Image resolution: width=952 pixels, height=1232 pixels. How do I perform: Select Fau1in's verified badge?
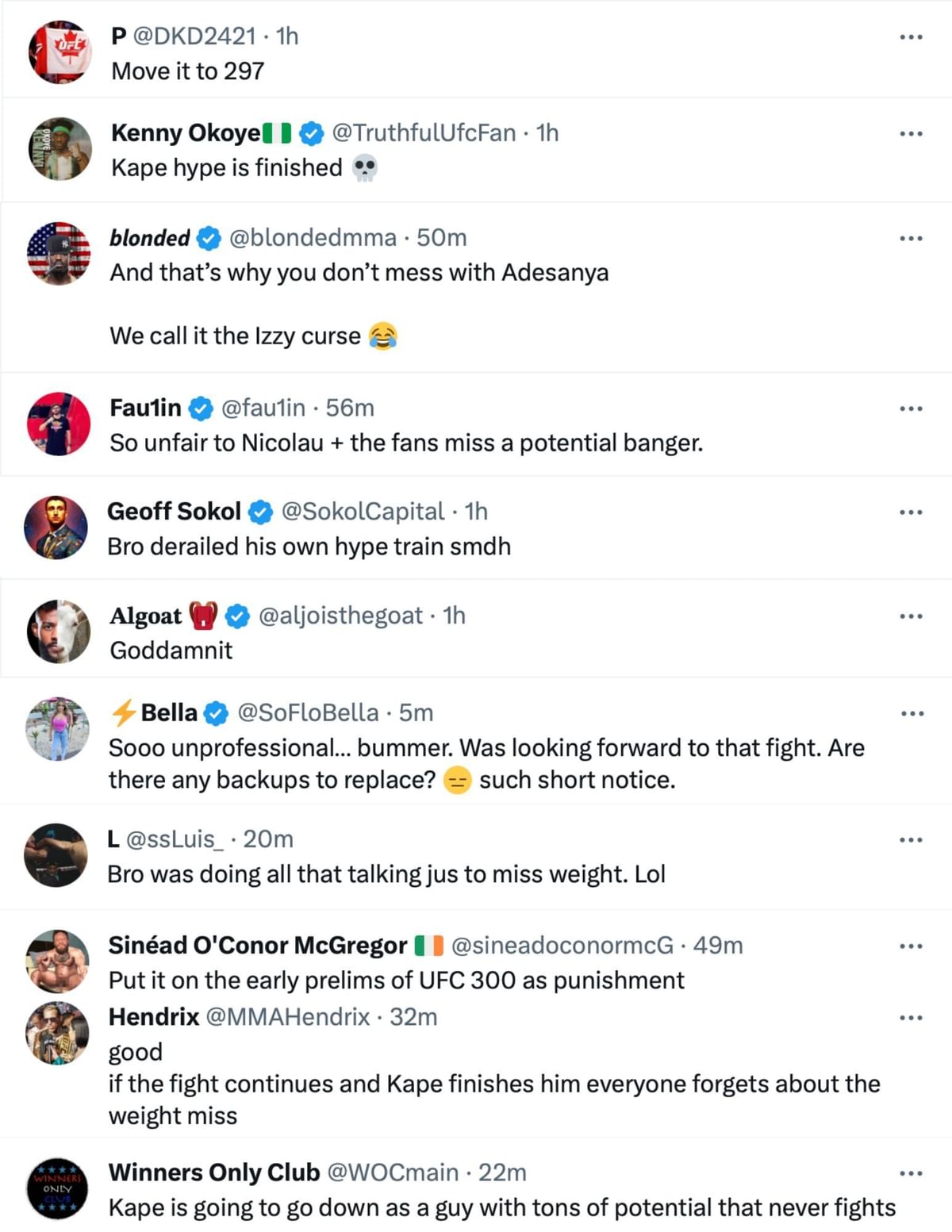pos(199,409)
